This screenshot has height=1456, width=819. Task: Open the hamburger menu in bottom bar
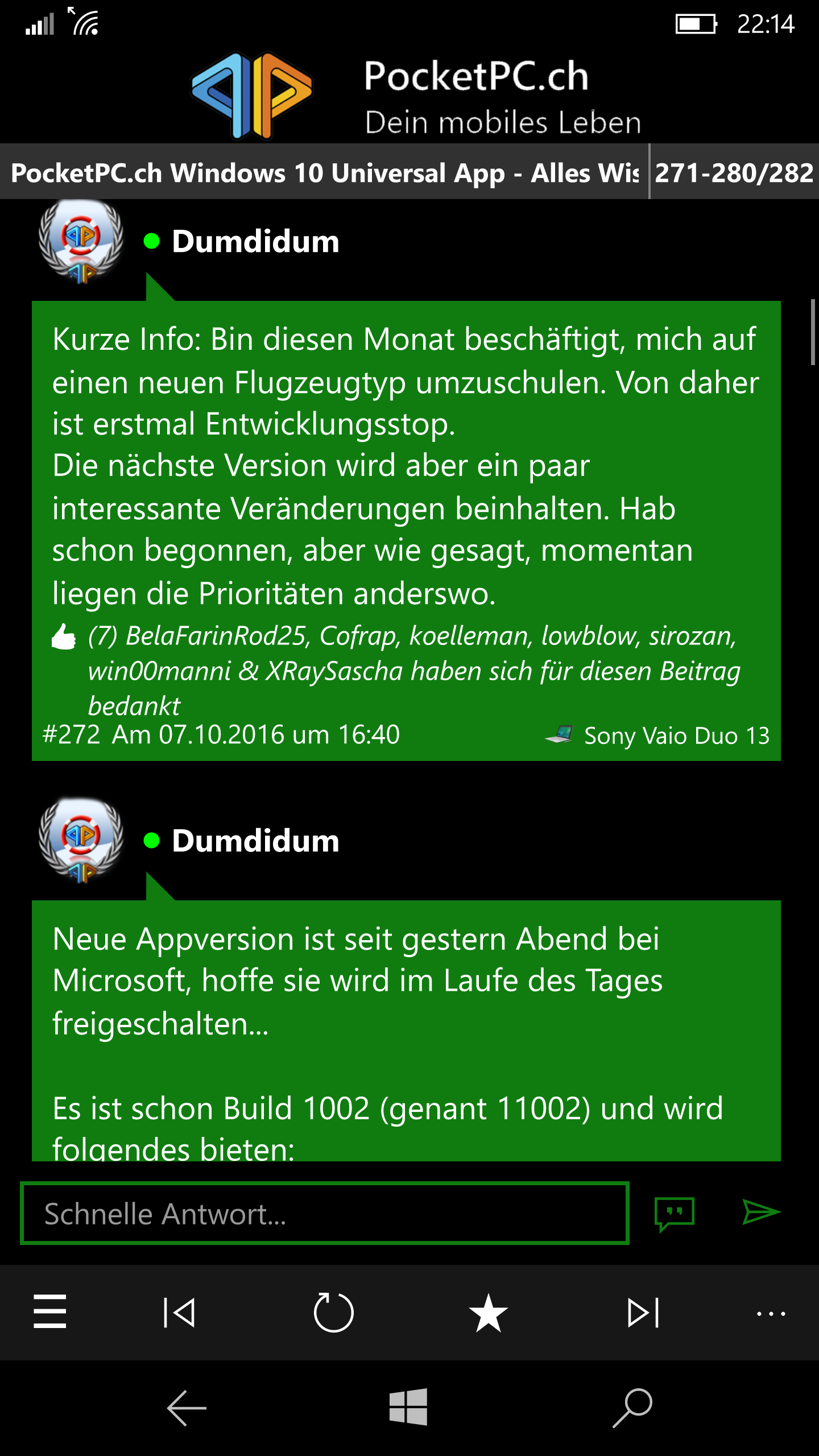click(x=50, y=1312)
